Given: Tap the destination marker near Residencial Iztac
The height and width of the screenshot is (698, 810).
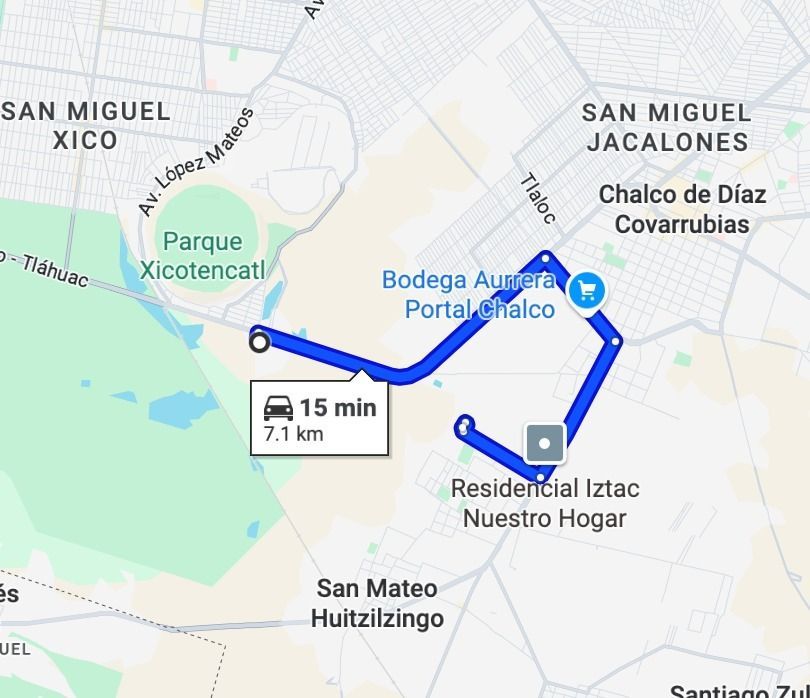Looking at the screenshot, I should click(x=545, y=443).
